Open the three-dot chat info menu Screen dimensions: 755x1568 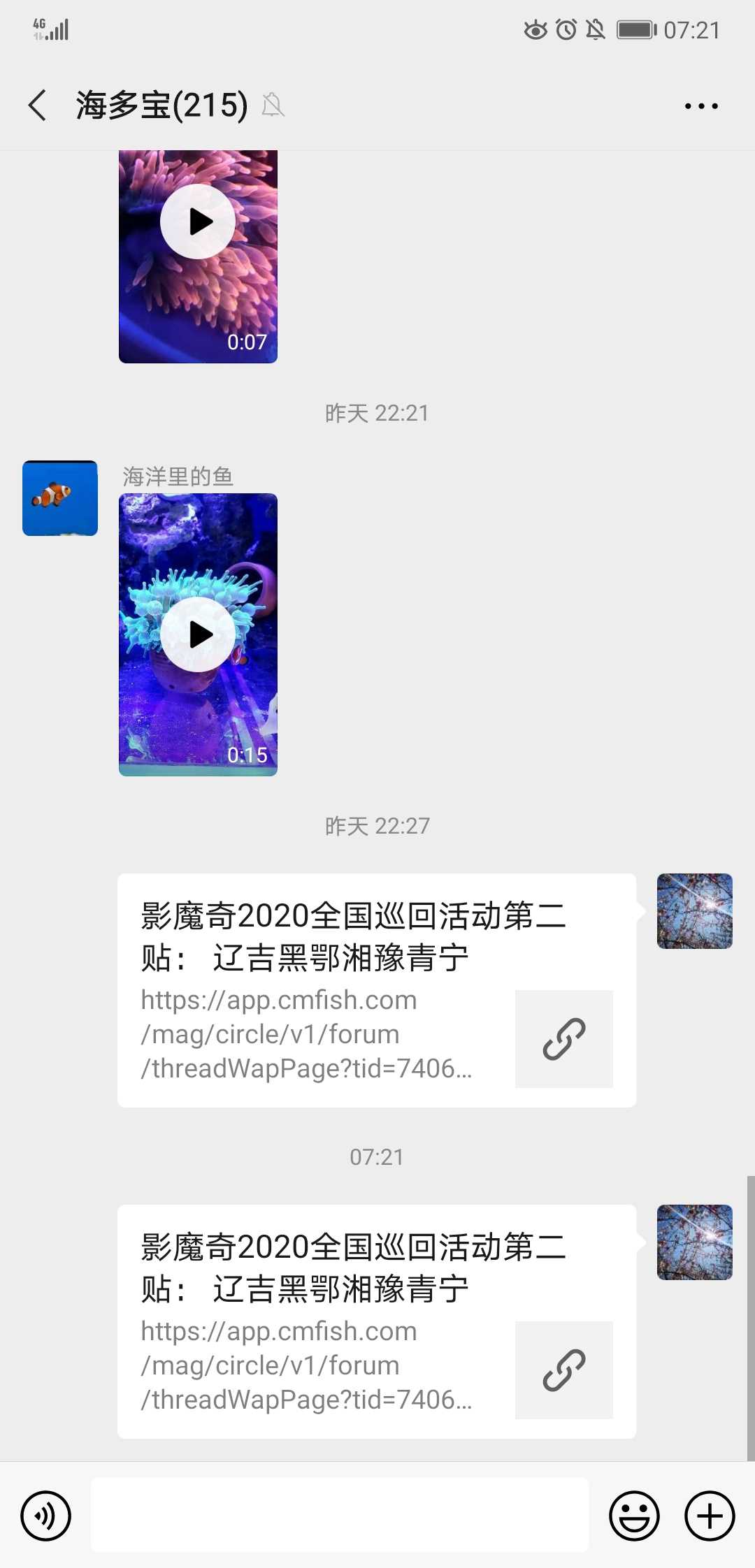tap(700, 106)
